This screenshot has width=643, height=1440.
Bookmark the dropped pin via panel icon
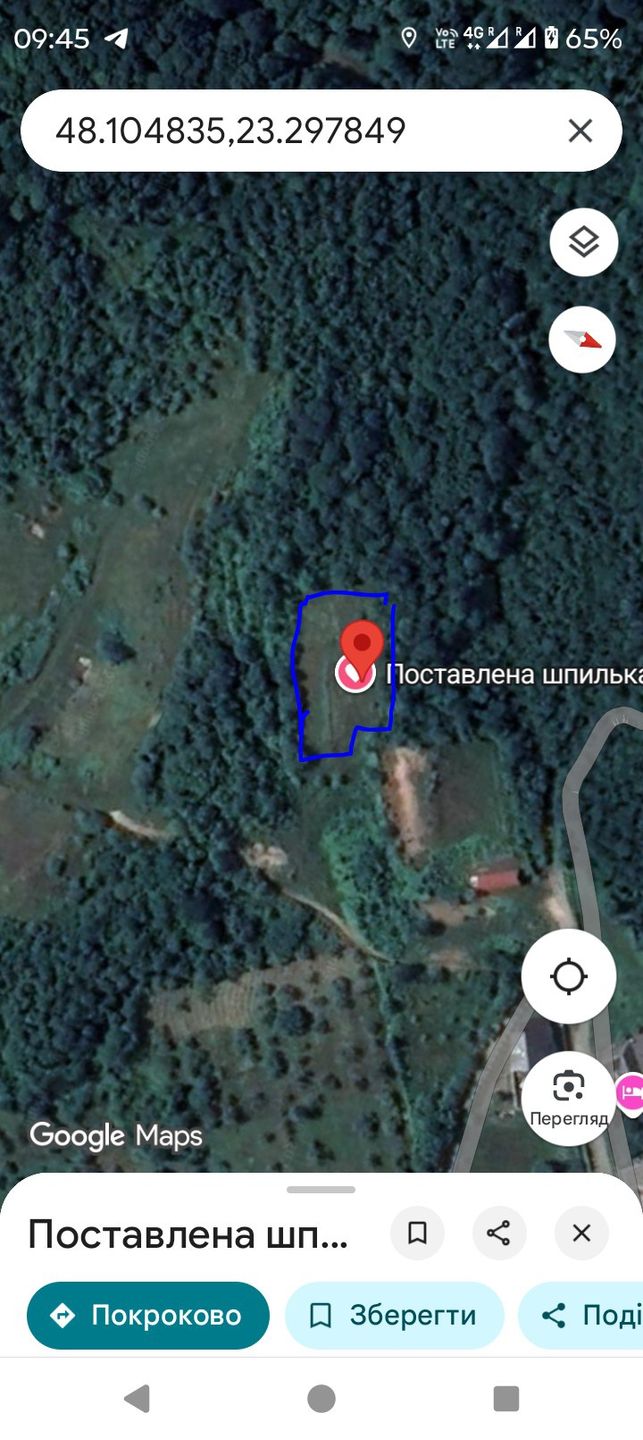[418, 1233]
